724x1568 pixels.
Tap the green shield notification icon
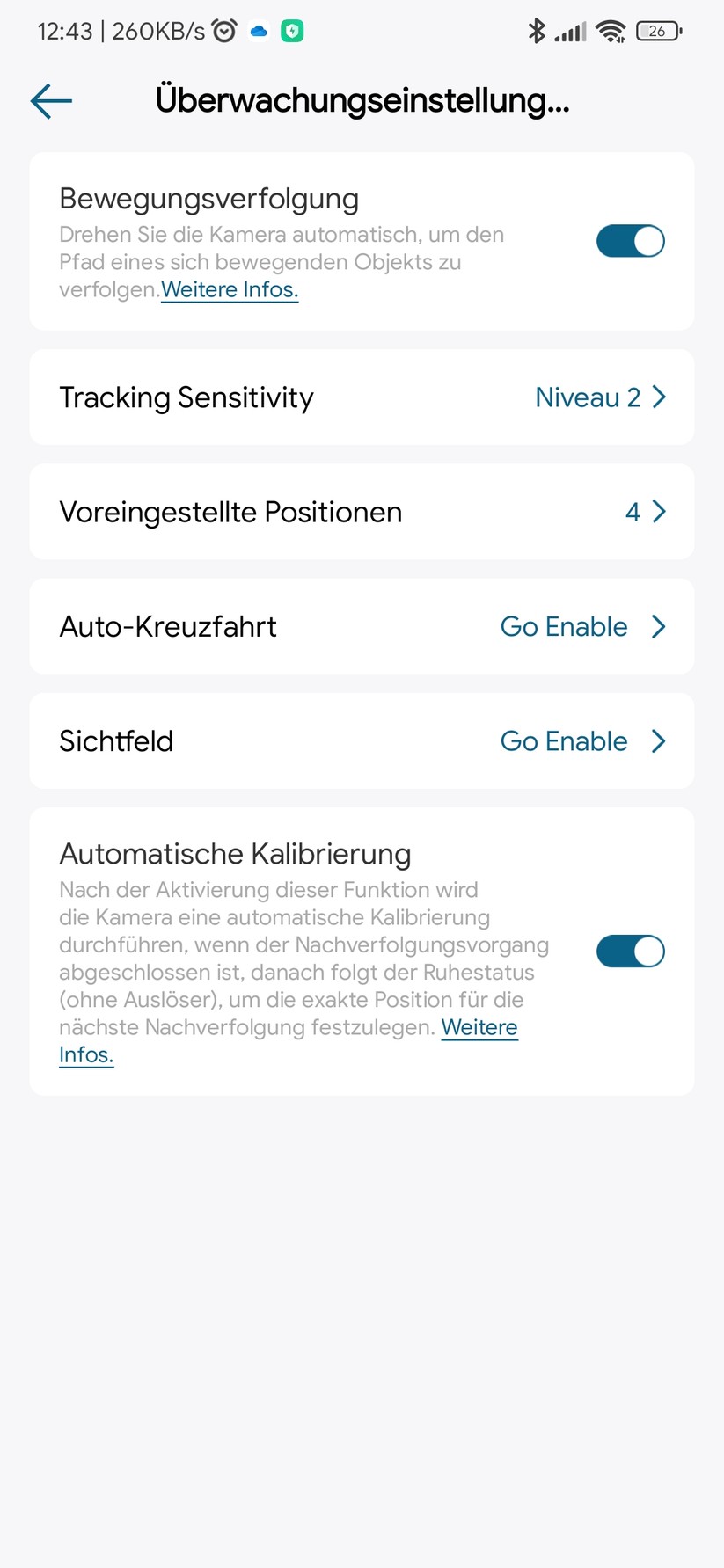[x=293, y=30]
